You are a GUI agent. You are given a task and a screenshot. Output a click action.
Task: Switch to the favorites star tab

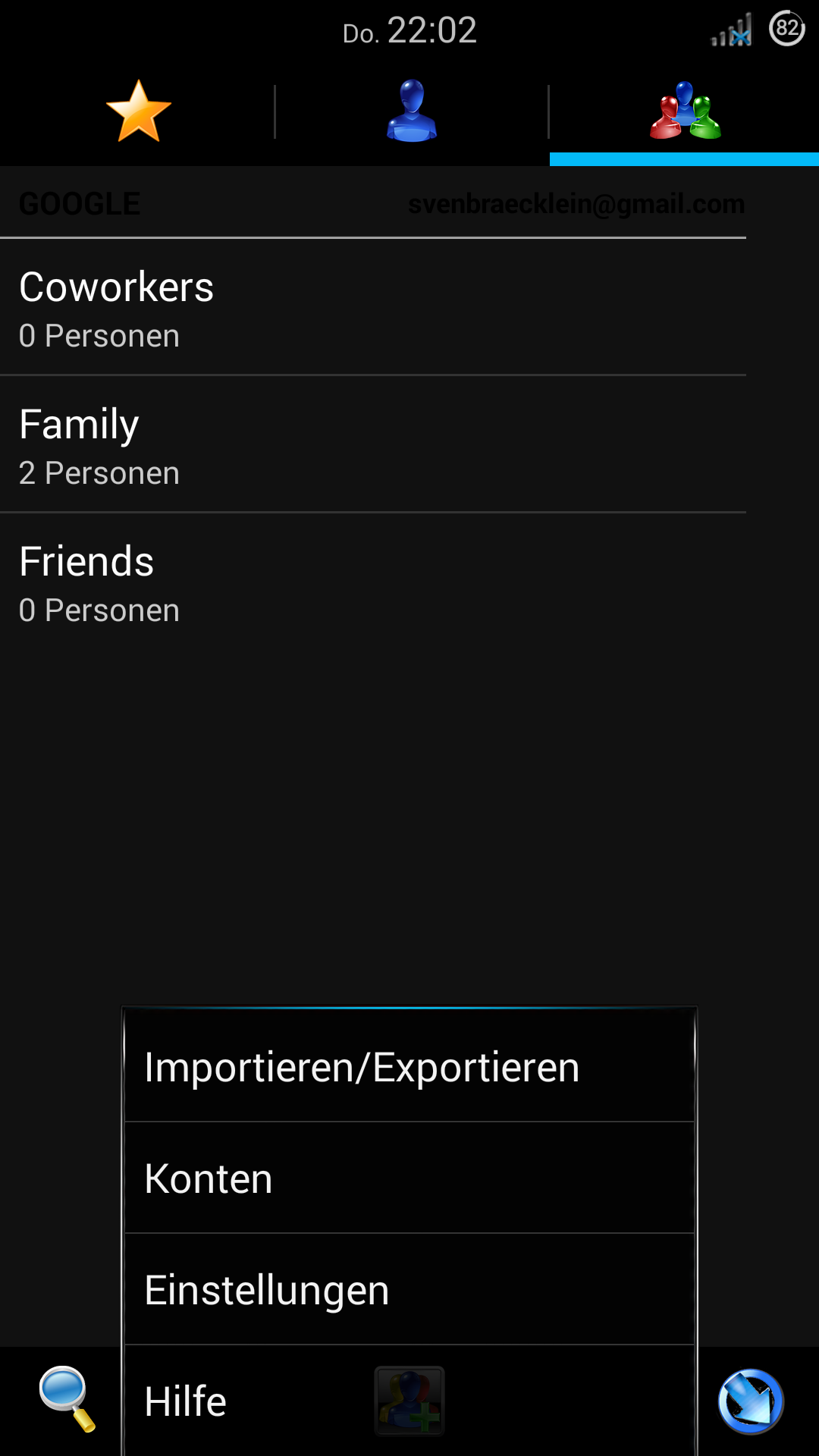coord(138,111)
